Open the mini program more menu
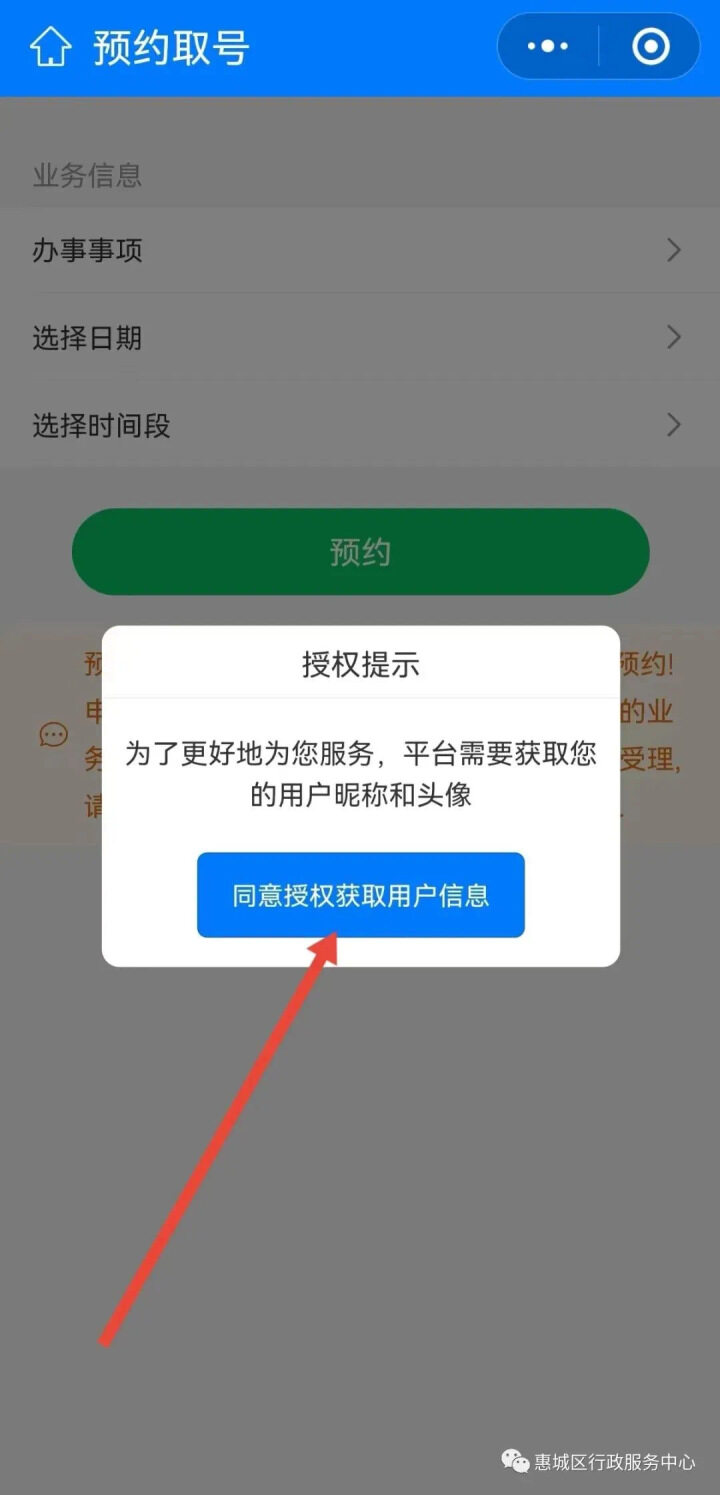Viewport: 720px width, 1495px height. pos(547,47)
